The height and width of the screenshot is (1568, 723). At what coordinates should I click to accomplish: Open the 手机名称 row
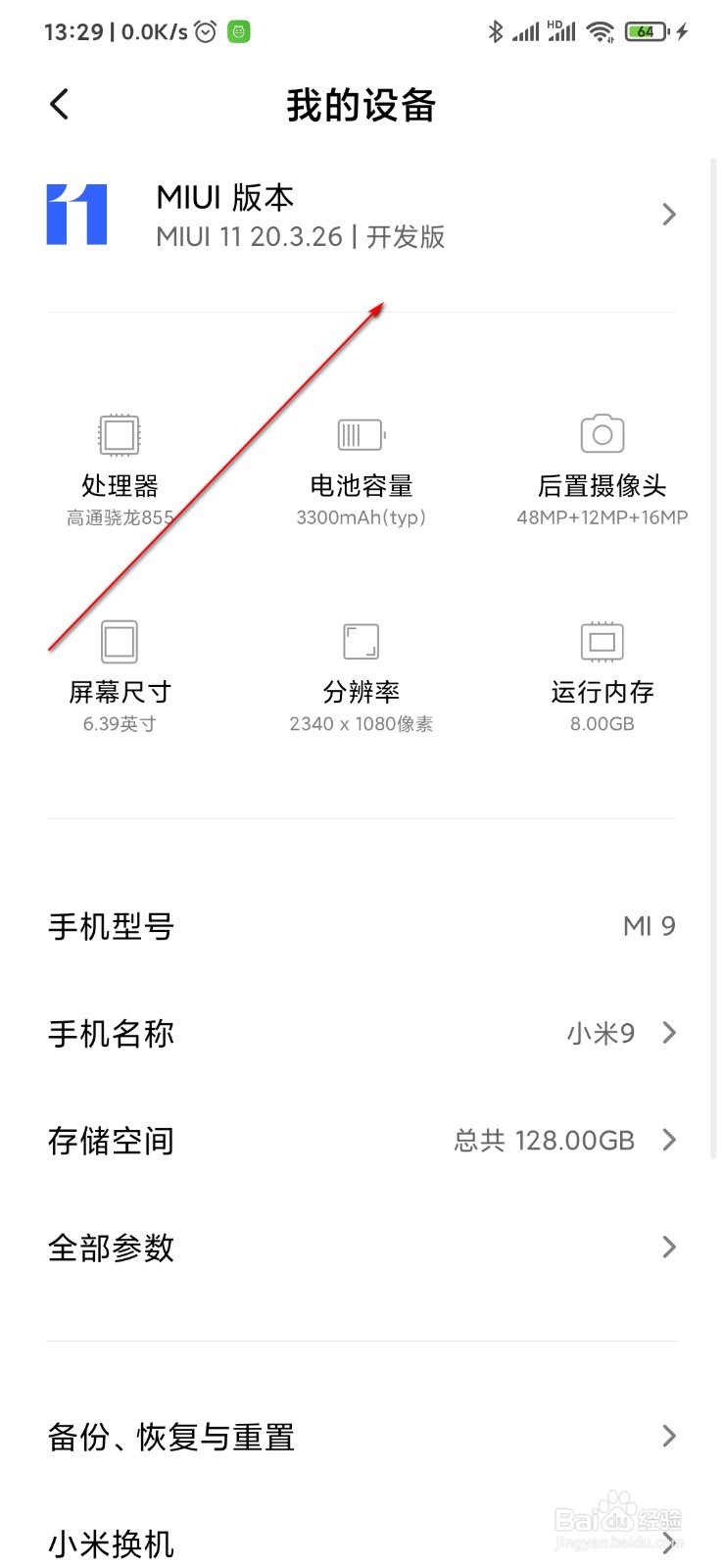[x=361, y=1033]
